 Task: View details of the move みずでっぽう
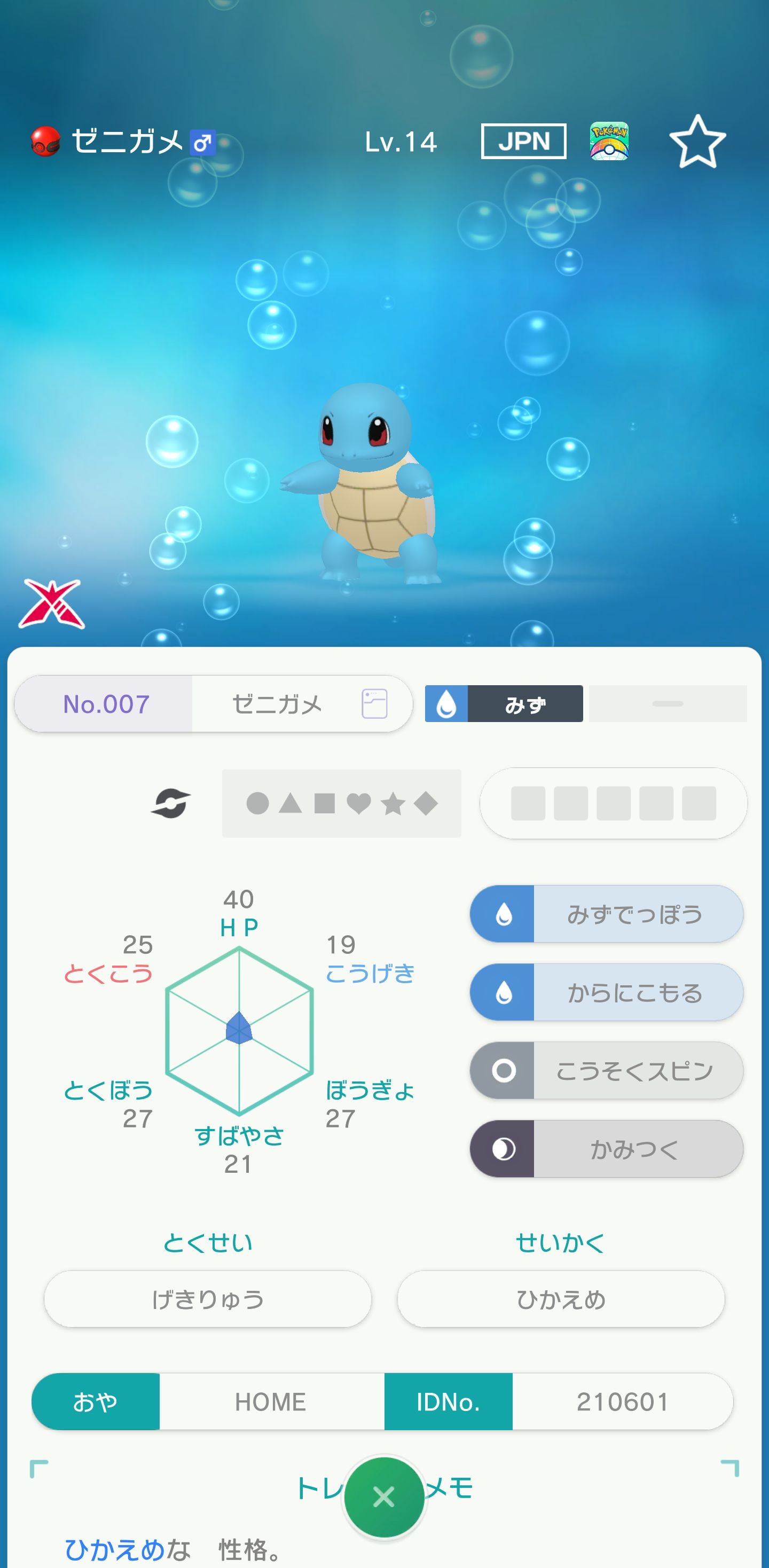pos(607,914)
